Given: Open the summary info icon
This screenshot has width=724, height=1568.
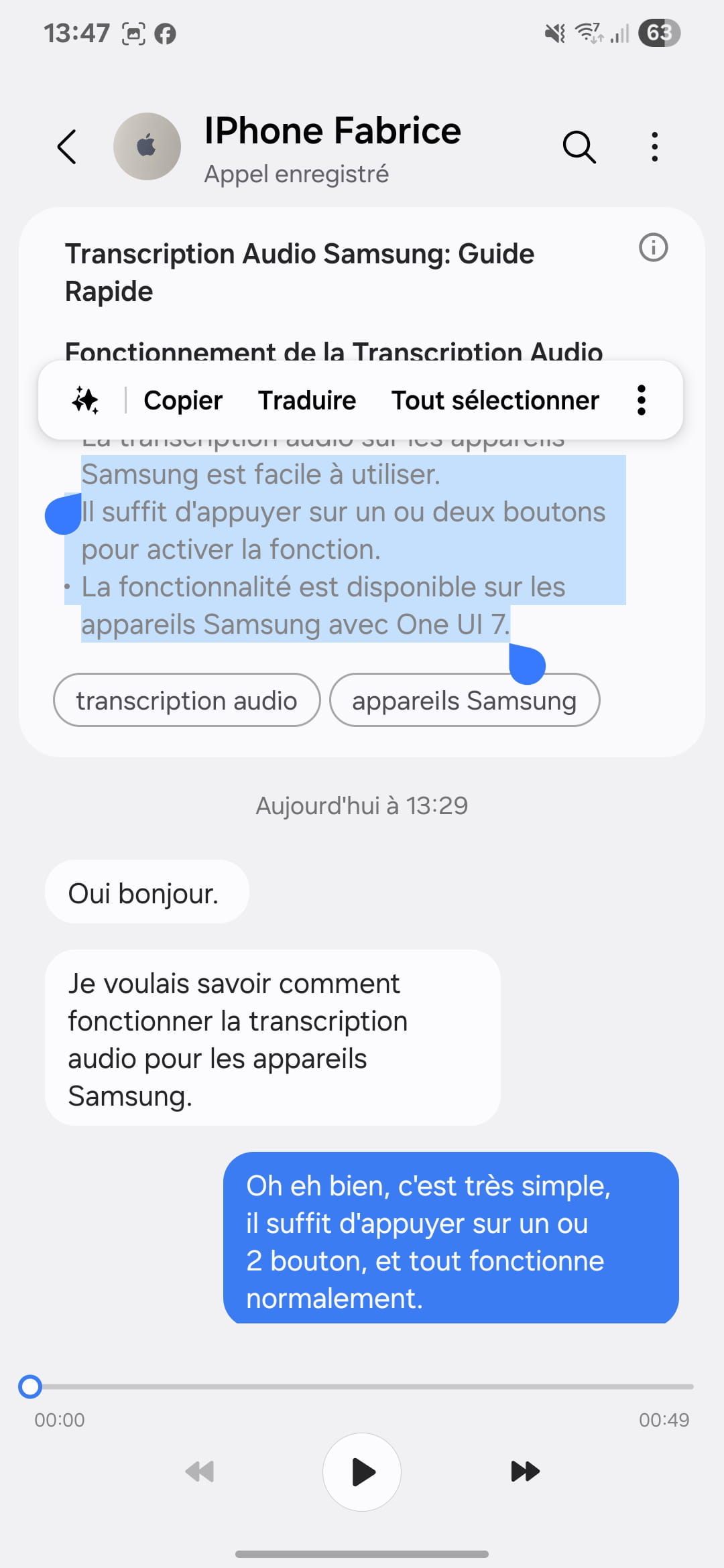Looking at the screenshot, I should click(653, 247).
